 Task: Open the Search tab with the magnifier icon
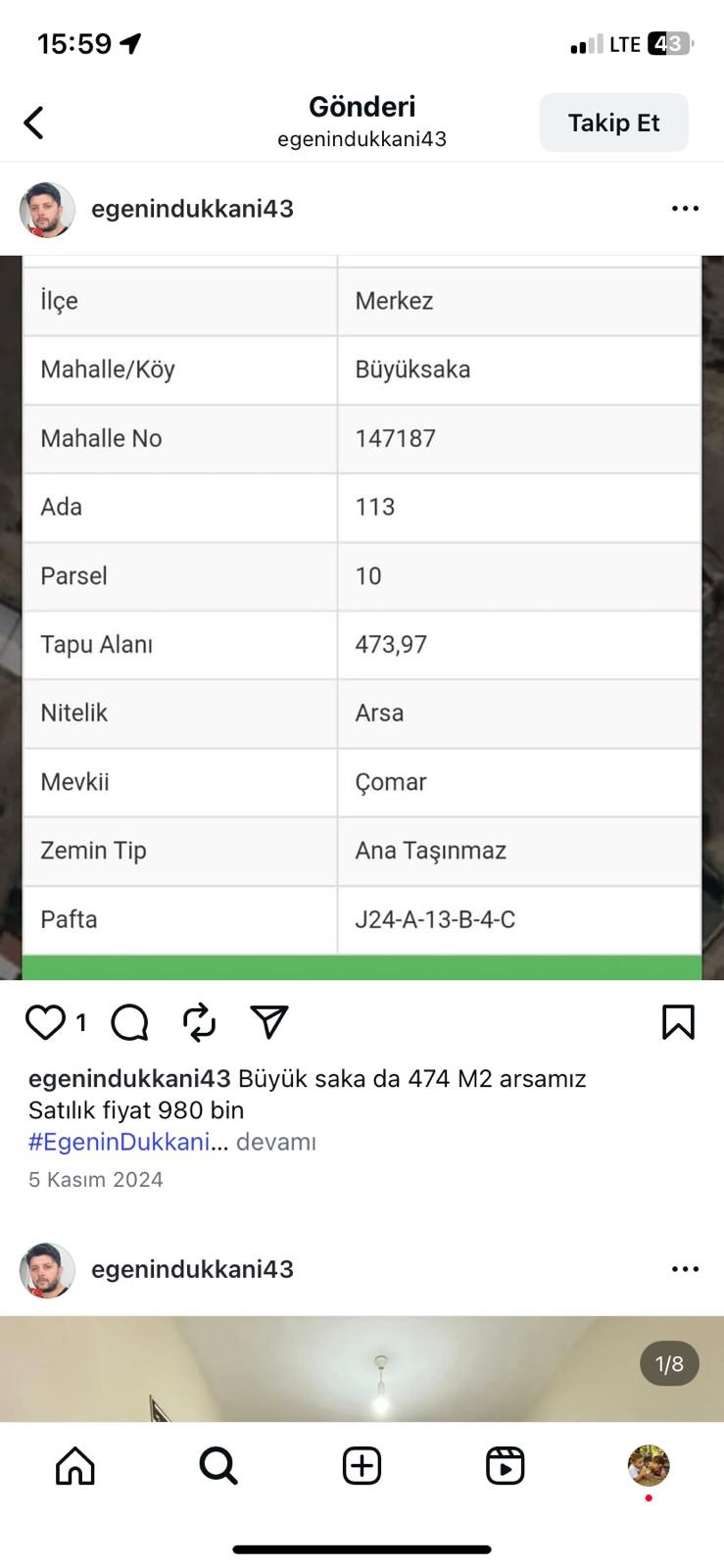[217, 1466]
